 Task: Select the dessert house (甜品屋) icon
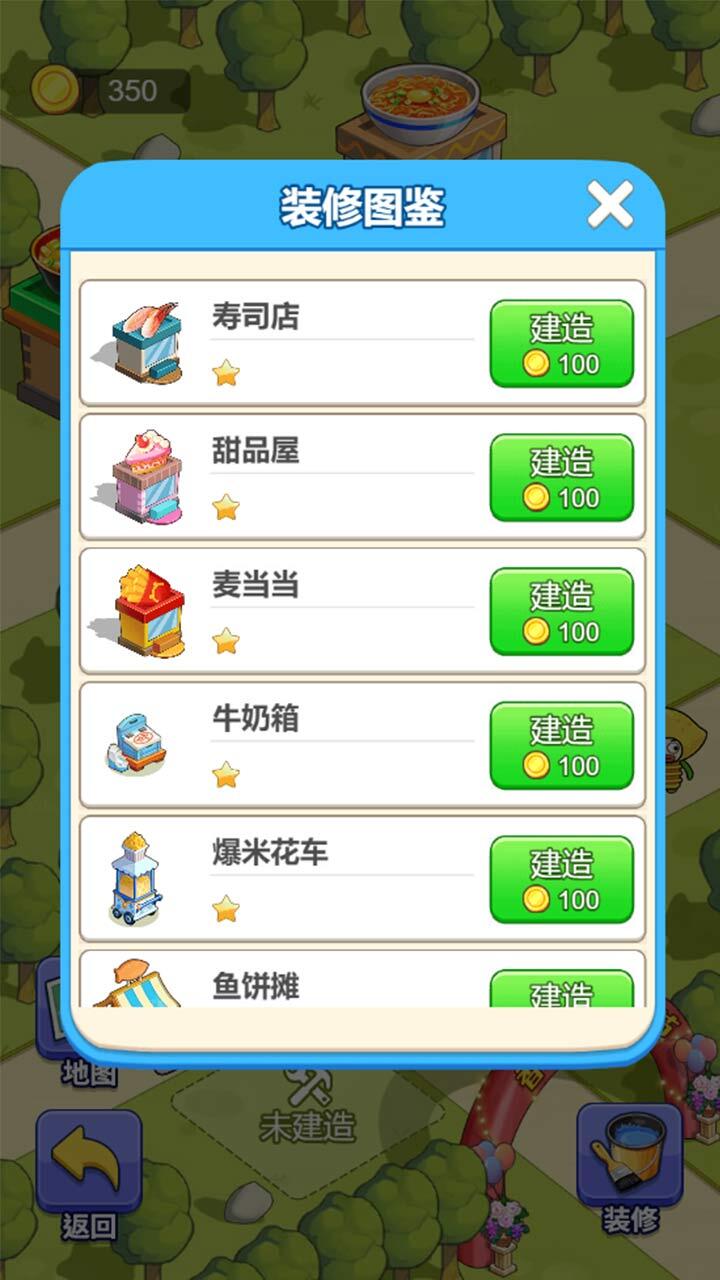(145, 476)
